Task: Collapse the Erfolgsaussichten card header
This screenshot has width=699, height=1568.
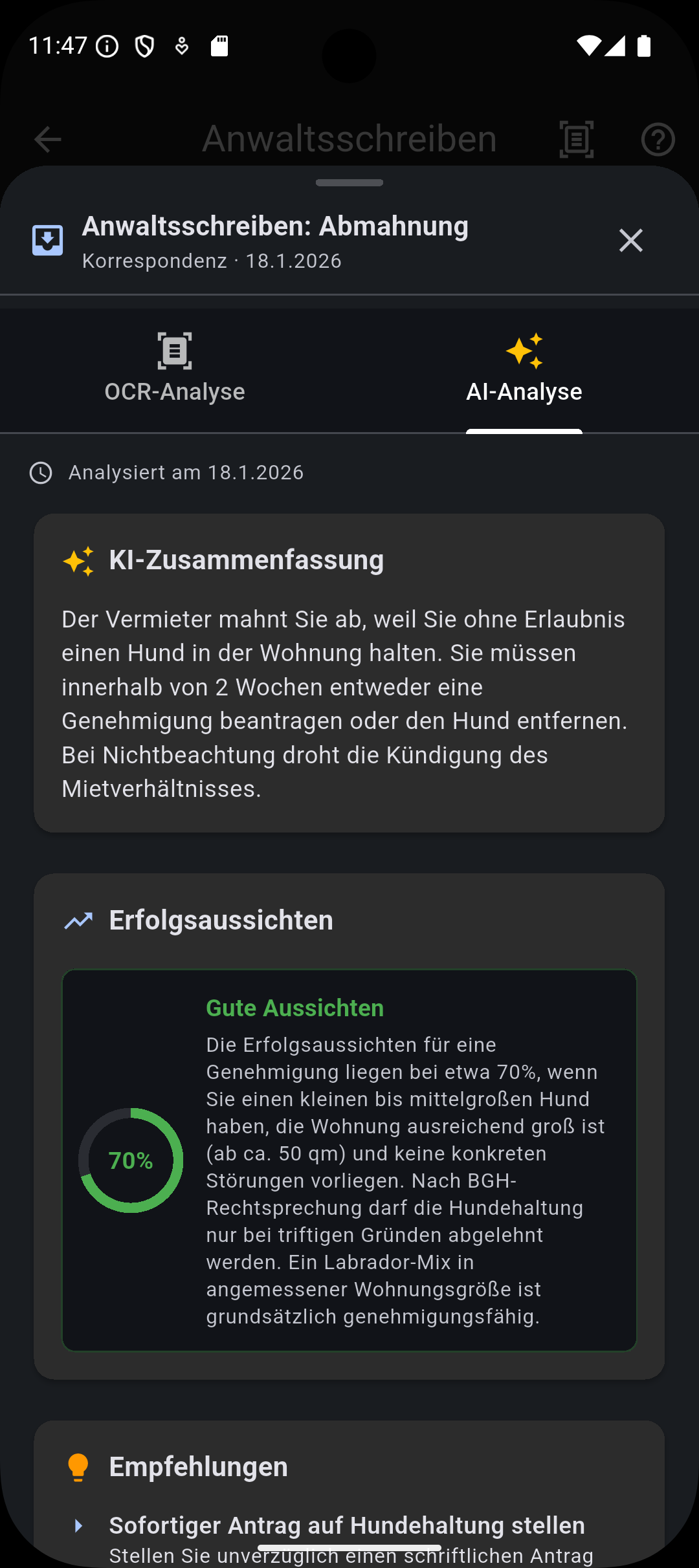Action: pyautogui.click(x=221, y=919)
